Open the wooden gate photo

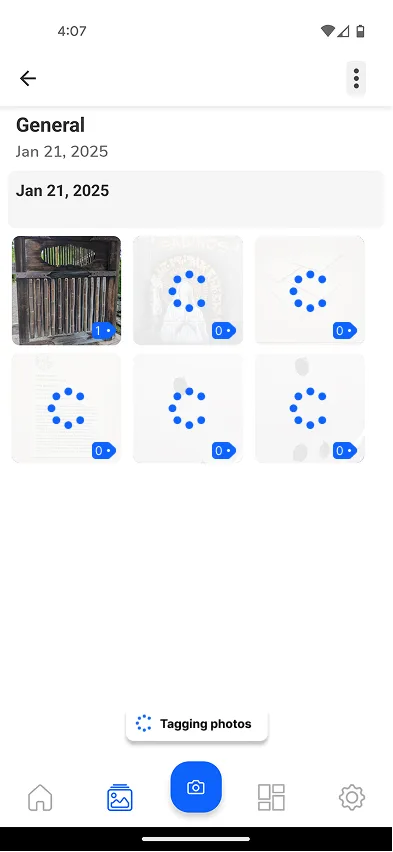[x=66, y=290]
